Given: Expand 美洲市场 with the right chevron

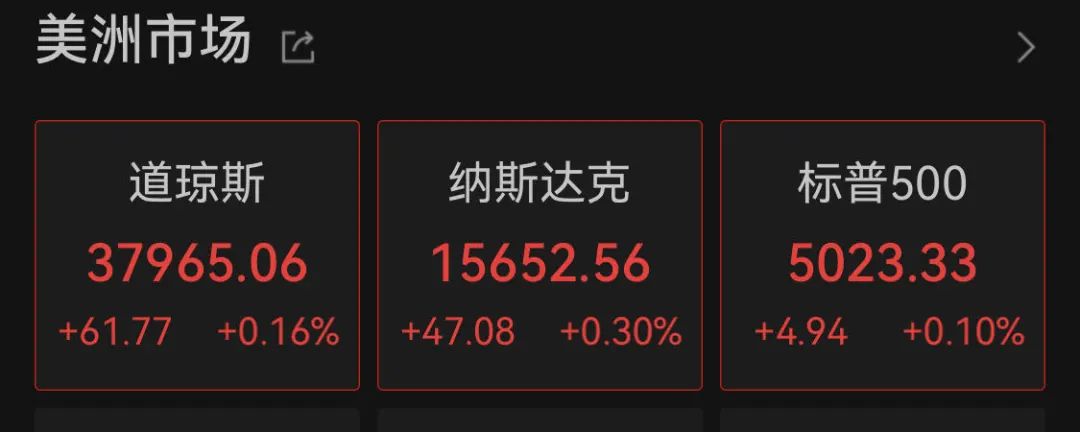Looking at the screenshot, I should pyautogui.click(x=1025, y=47).
